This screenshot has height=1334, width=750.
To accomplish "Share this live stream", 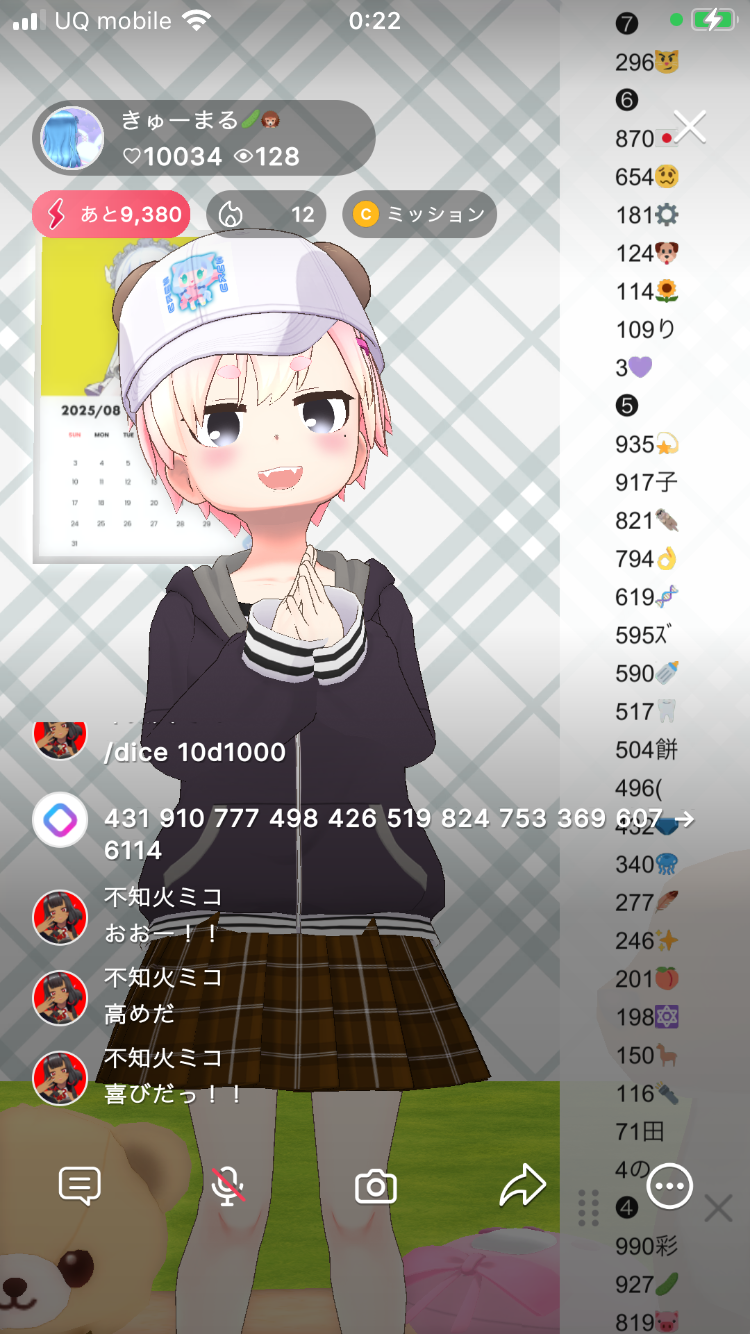I will (x=523, y=1187).
